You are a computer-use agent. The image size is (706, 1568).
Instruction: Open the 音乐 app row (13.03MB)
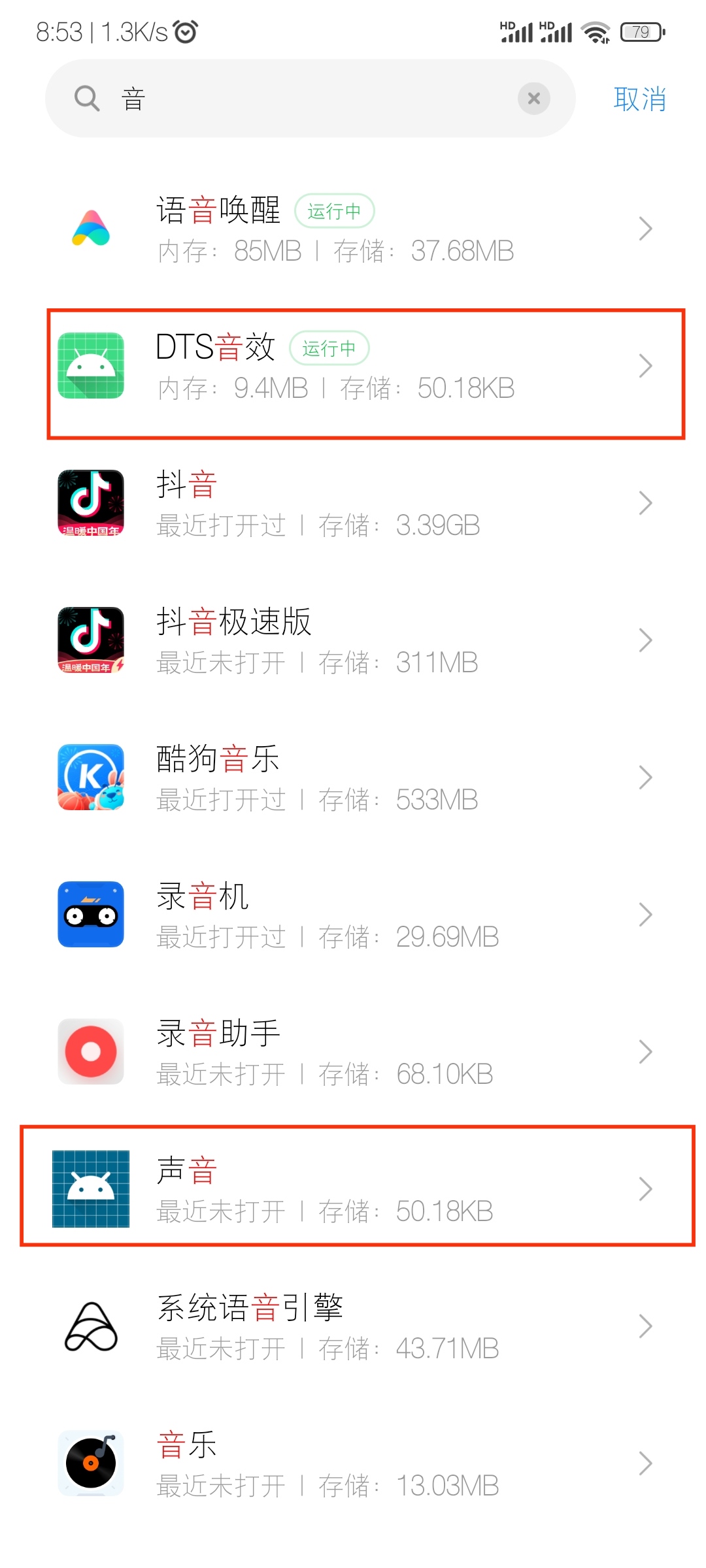(x=353, y=1463)
